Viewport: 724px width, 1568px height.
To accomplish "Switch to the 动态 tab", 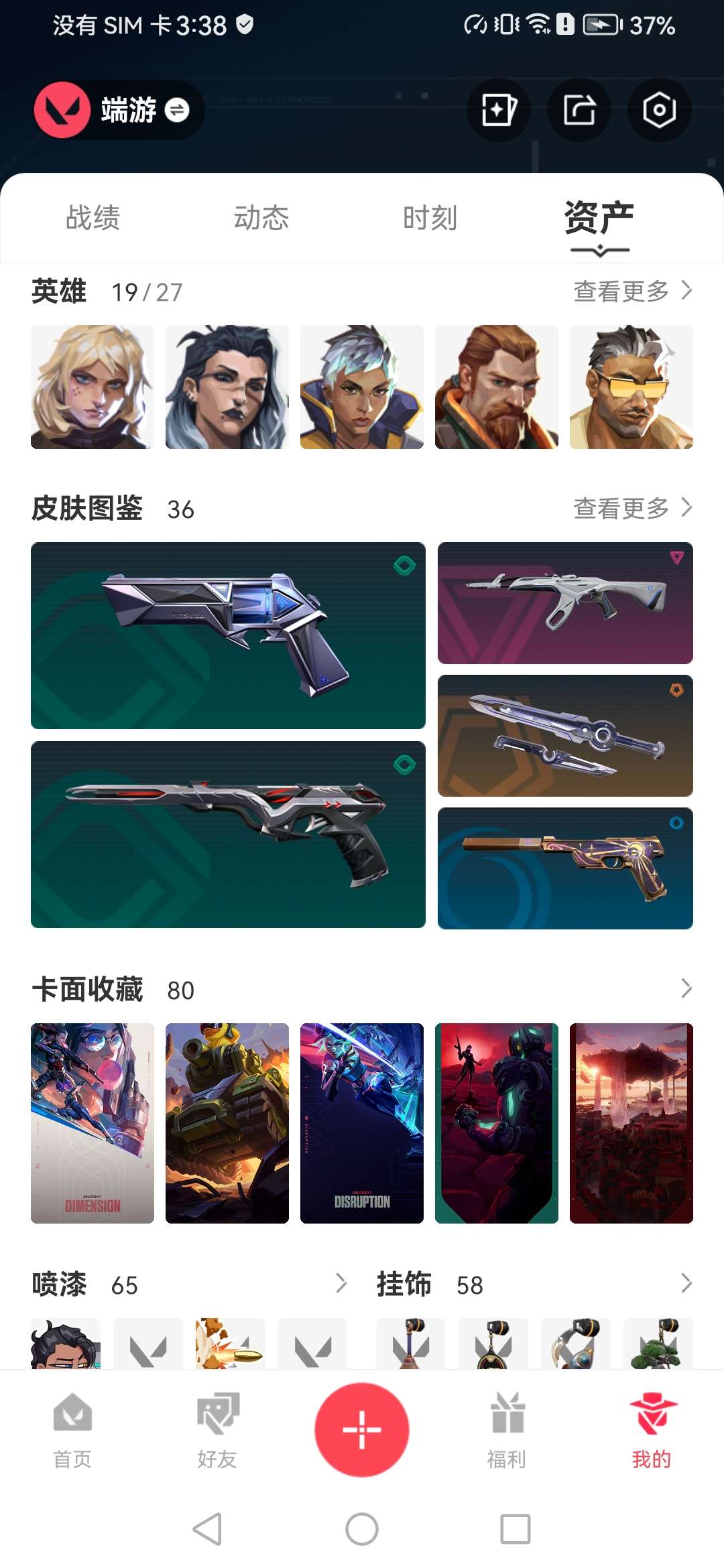I will point(261,218).
